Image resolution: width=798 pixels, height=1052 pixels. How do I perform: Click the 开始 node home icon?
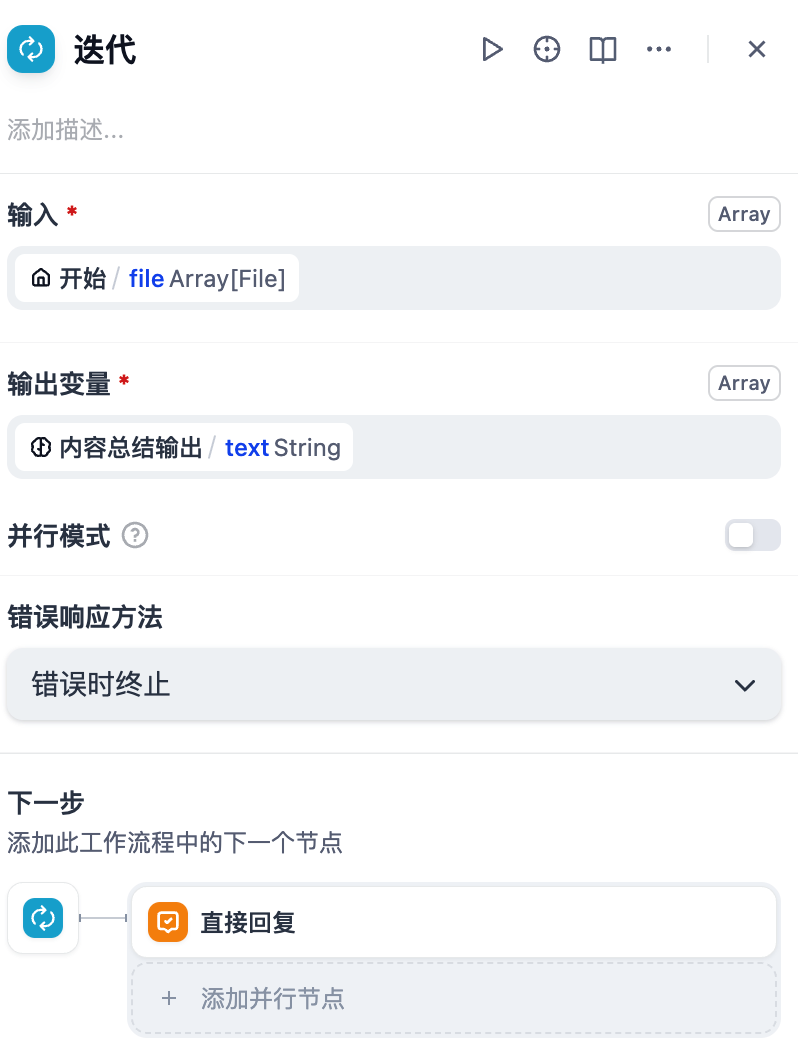[x=40, y=278]
